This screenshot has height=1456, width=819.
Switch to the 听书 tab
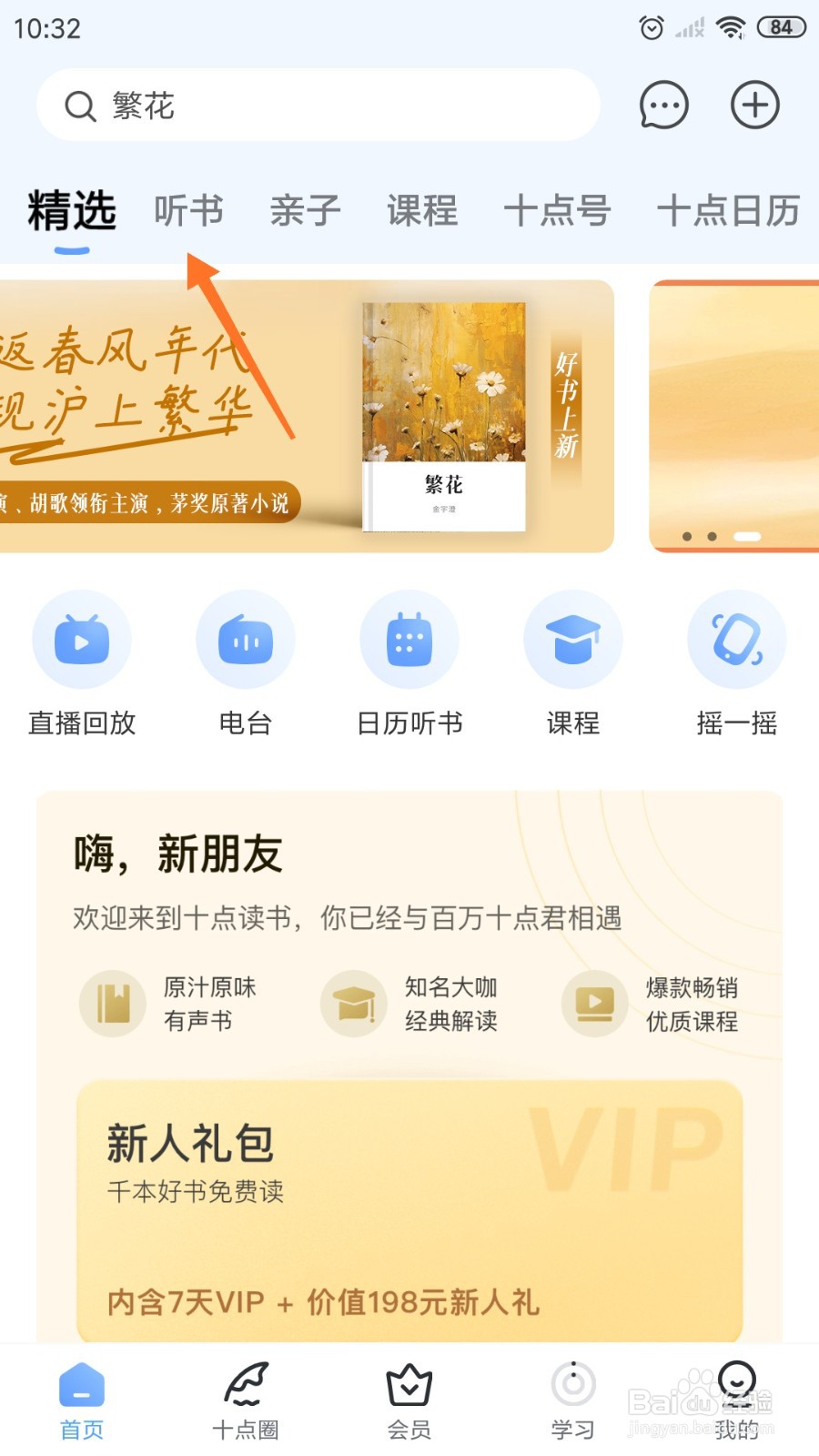pos(188,211)
